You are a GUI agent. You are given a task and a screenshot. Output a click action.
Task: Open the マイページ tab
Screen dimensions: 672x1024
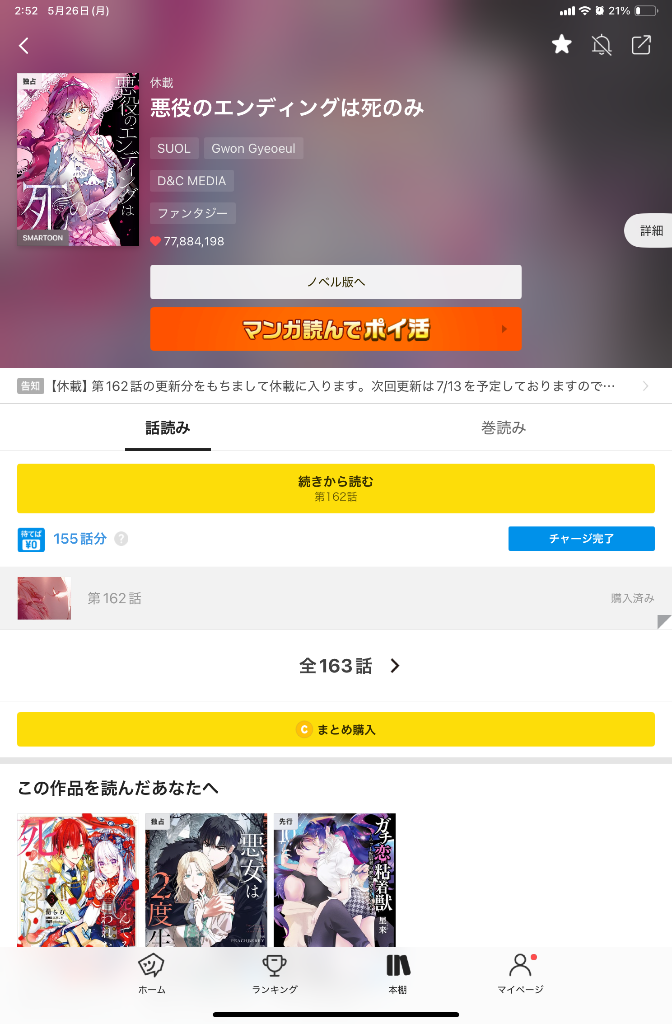(520, 973)
